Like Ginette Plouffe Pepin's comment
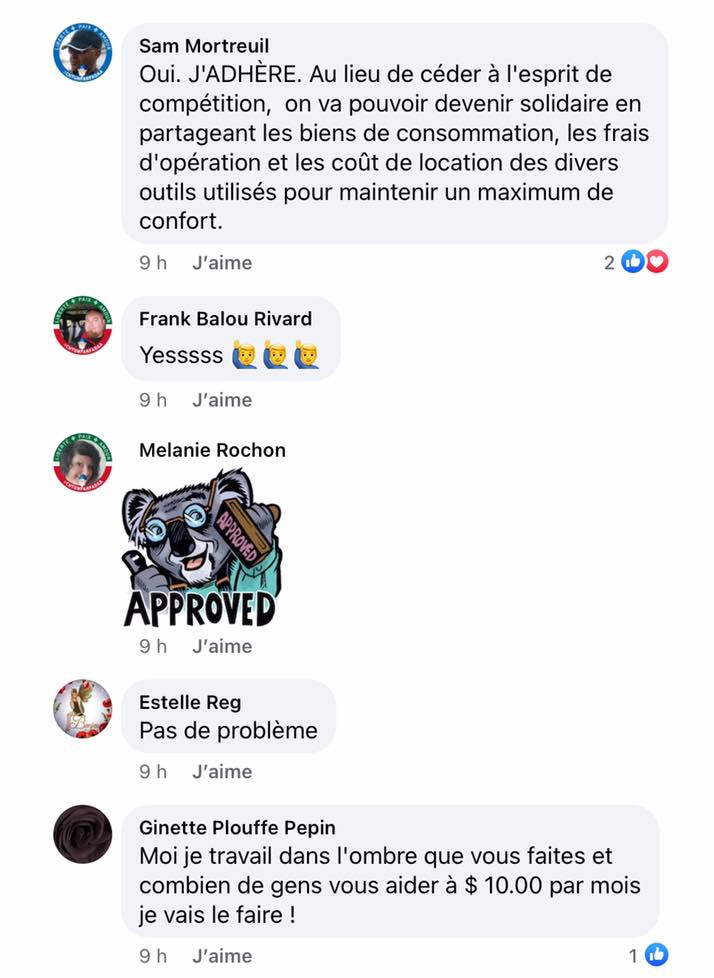 coord(222,956)
